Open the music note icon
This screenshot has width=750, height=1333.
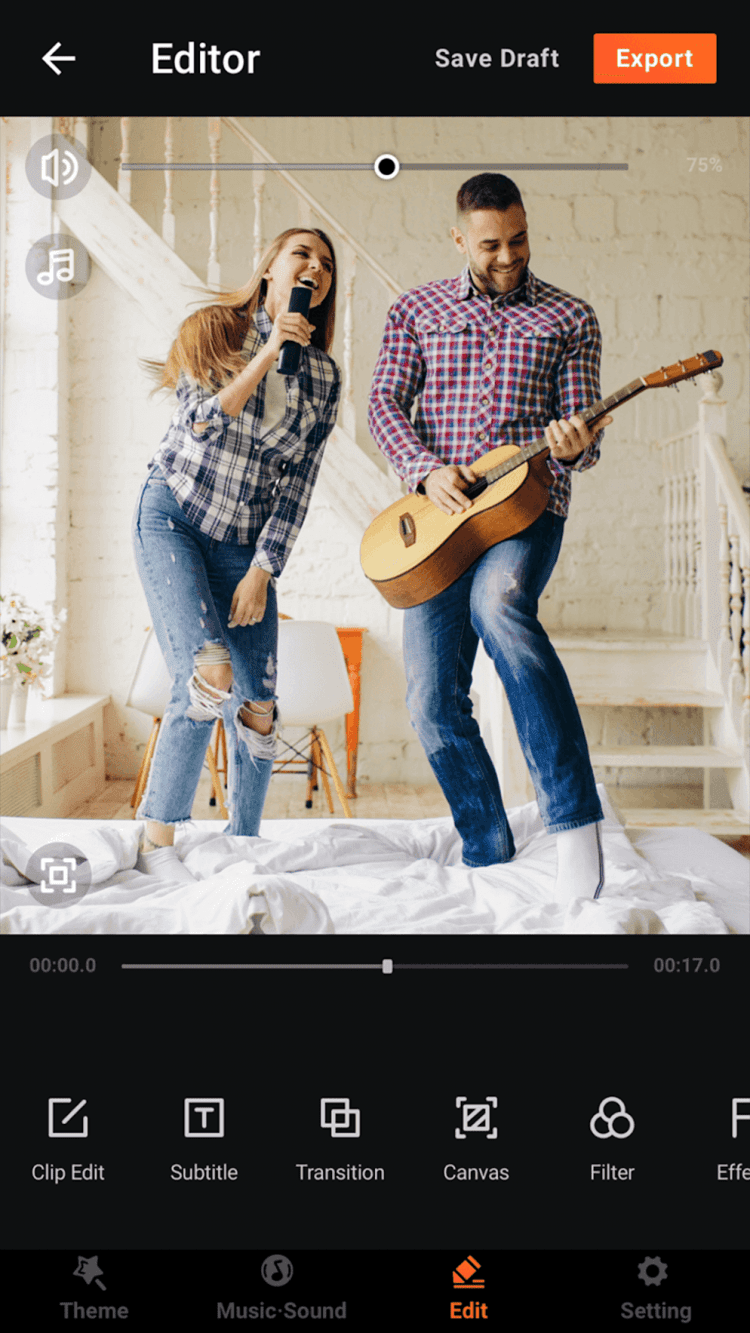click(58, 267)
